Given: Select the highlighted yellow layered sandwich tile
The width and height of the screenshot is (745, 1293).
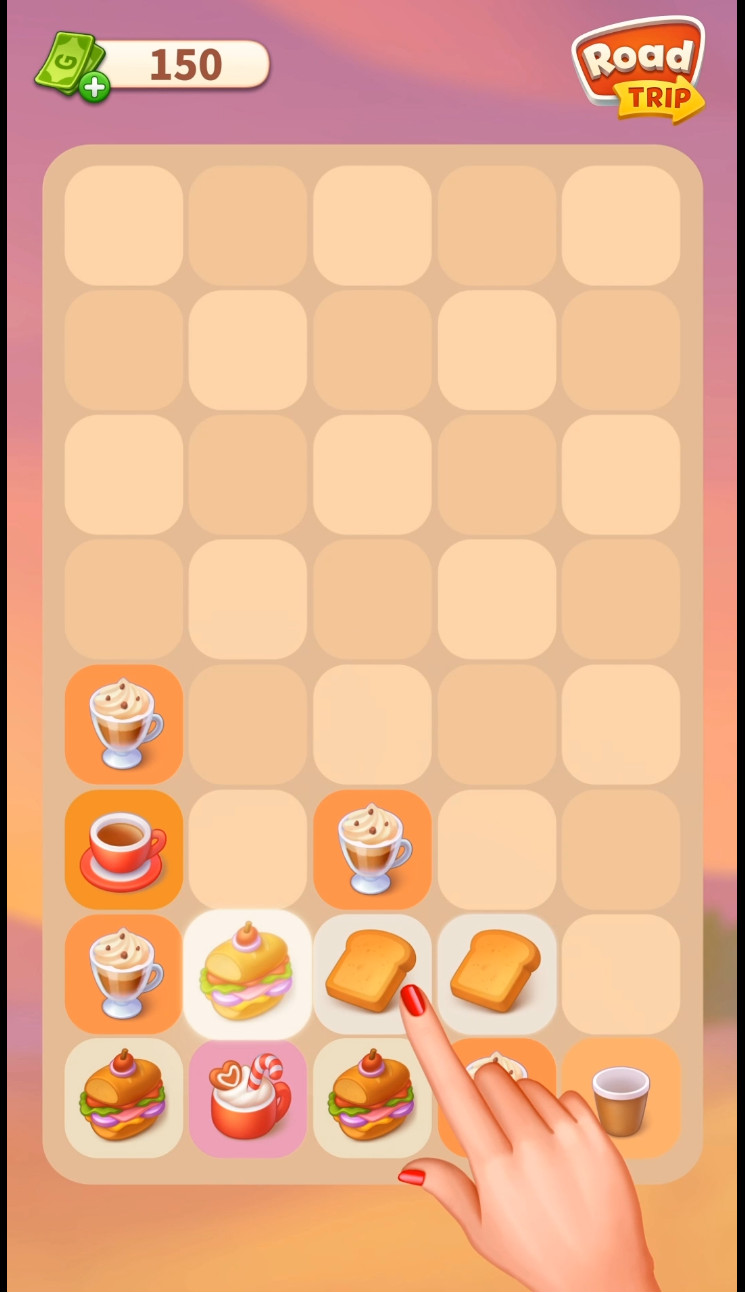Looking at the screenshot, I should point(247,973).
